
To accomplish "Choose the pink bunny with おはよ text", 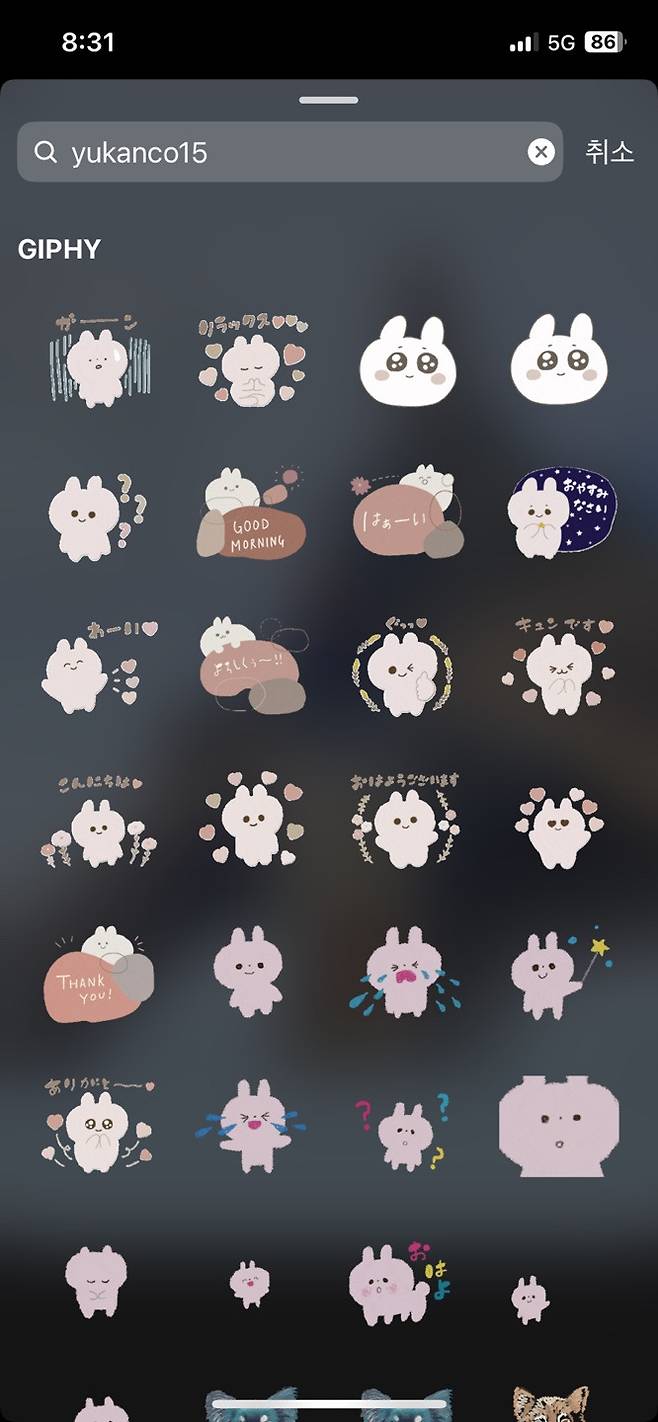I will coord(400,1283).
